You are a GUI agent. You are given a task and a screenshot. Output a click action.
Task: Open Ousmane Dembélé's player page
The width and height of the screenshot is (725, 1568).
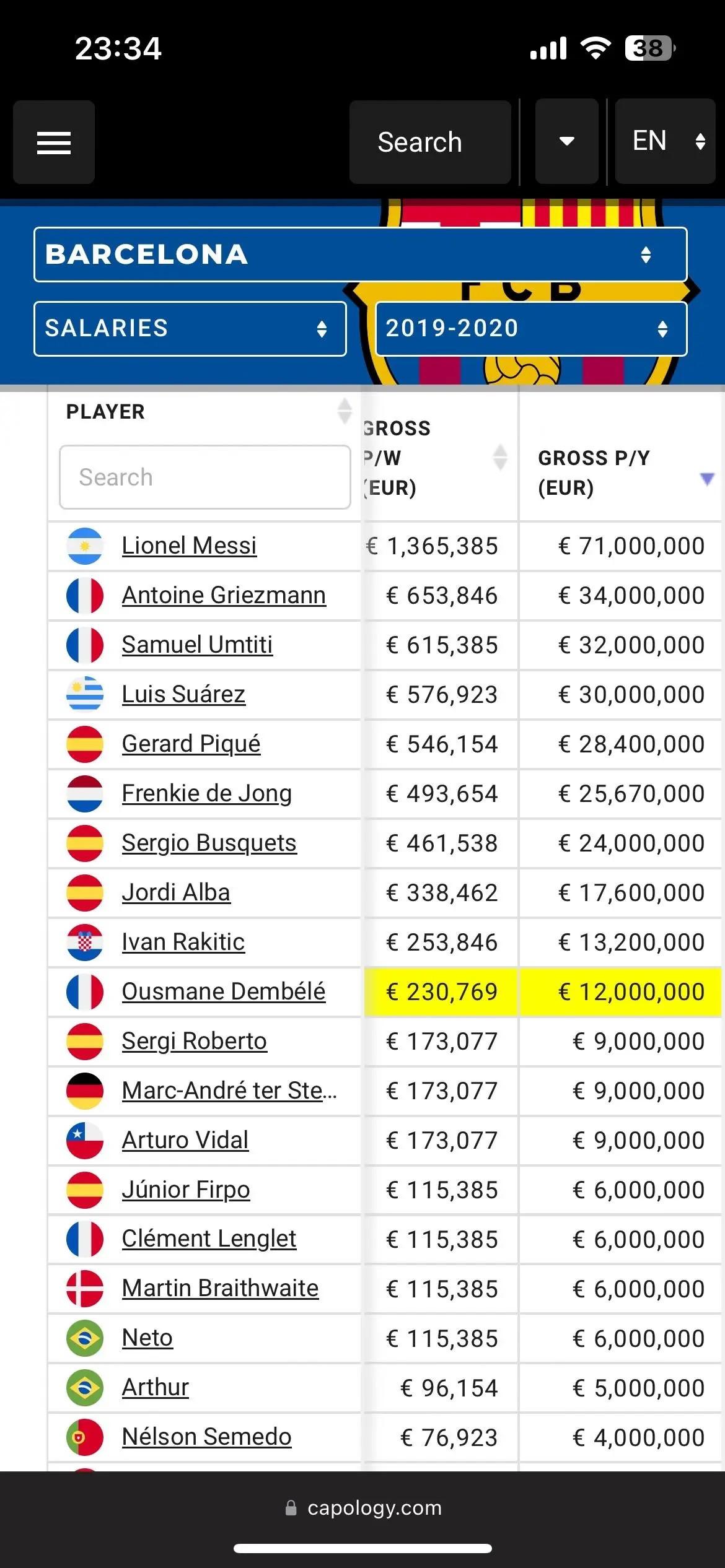(224, 991)
